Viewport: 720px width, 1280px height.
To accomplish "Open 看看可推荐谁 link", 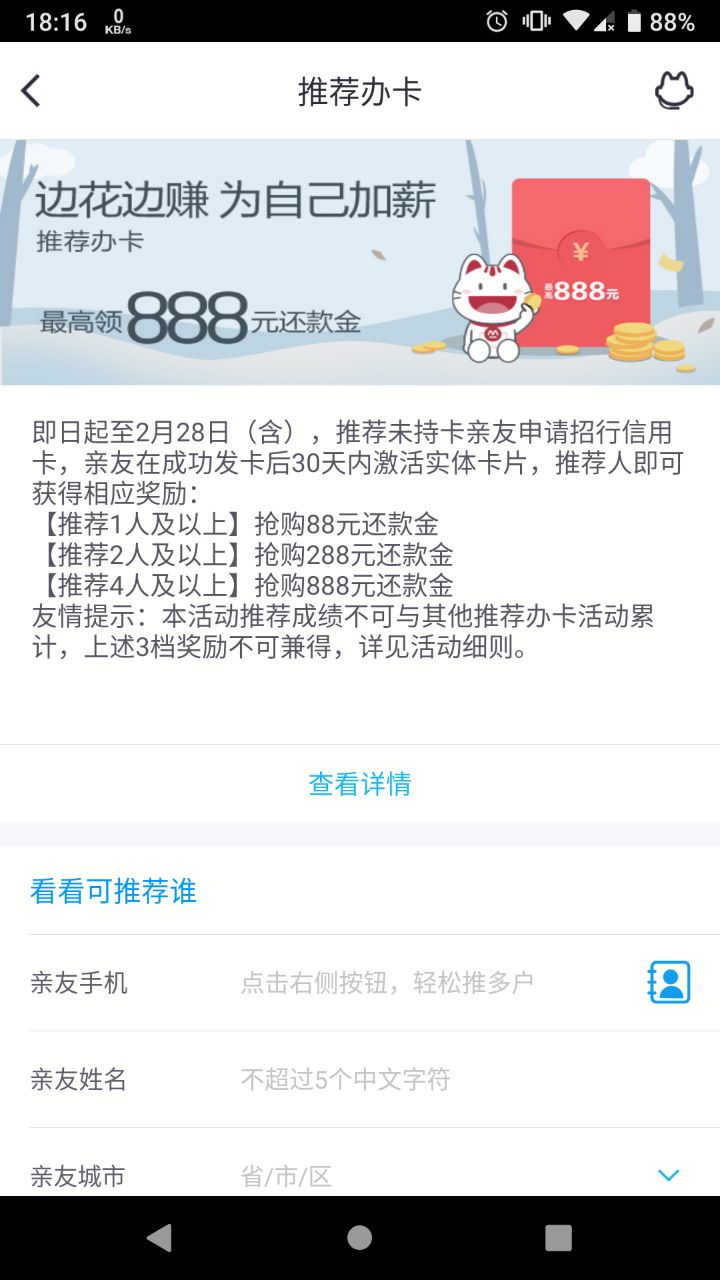I will pos(113,891).
